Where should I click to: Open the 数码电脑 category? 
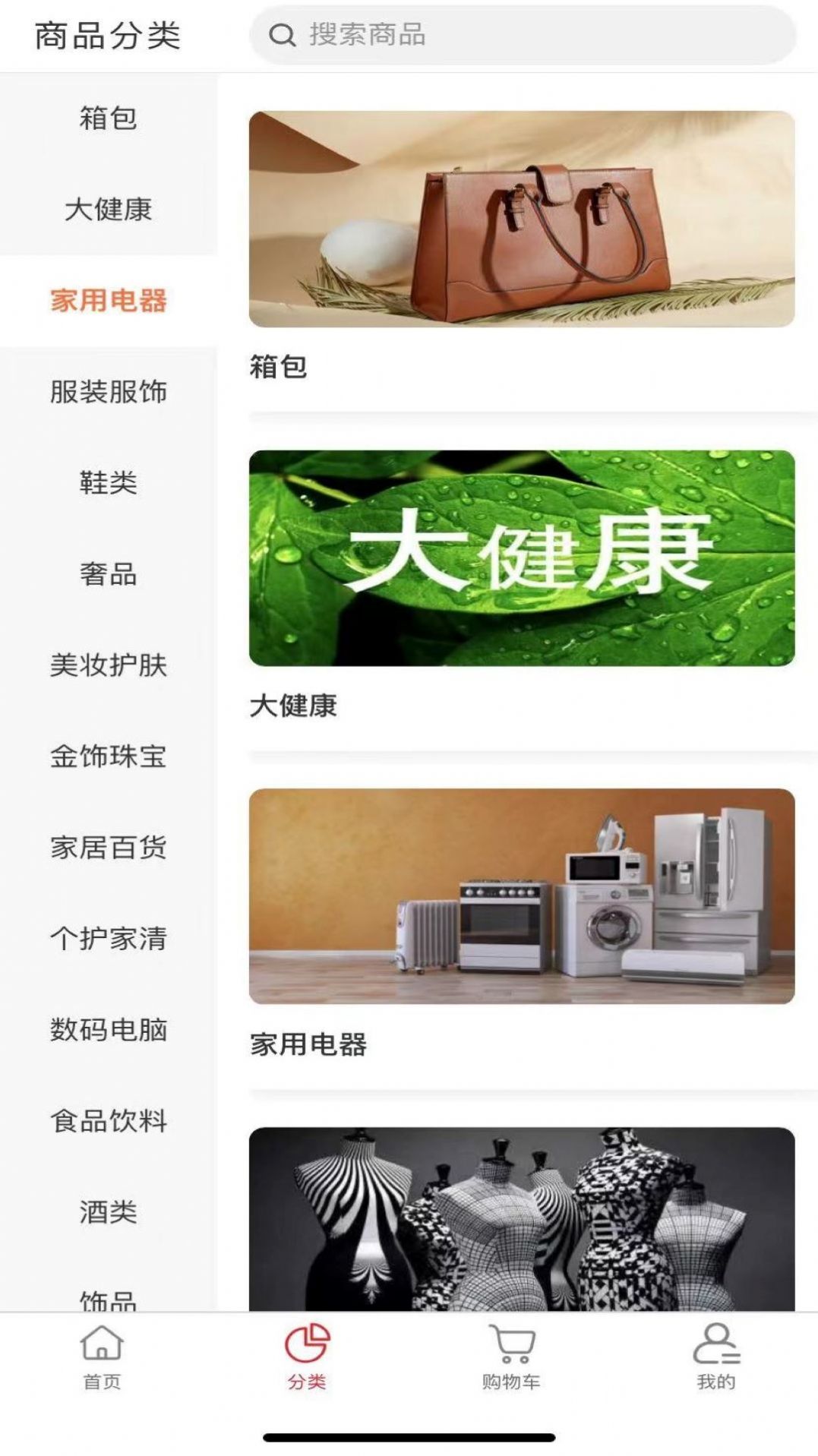[109, 1031]
